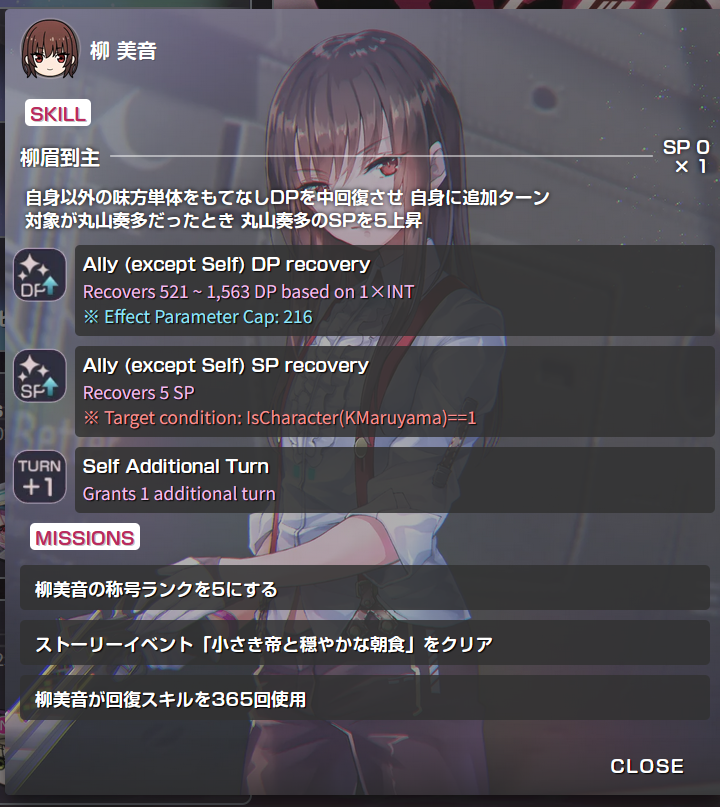720x807 pixels.
Task: Close the skill details dialog
Action: (647, 766)
